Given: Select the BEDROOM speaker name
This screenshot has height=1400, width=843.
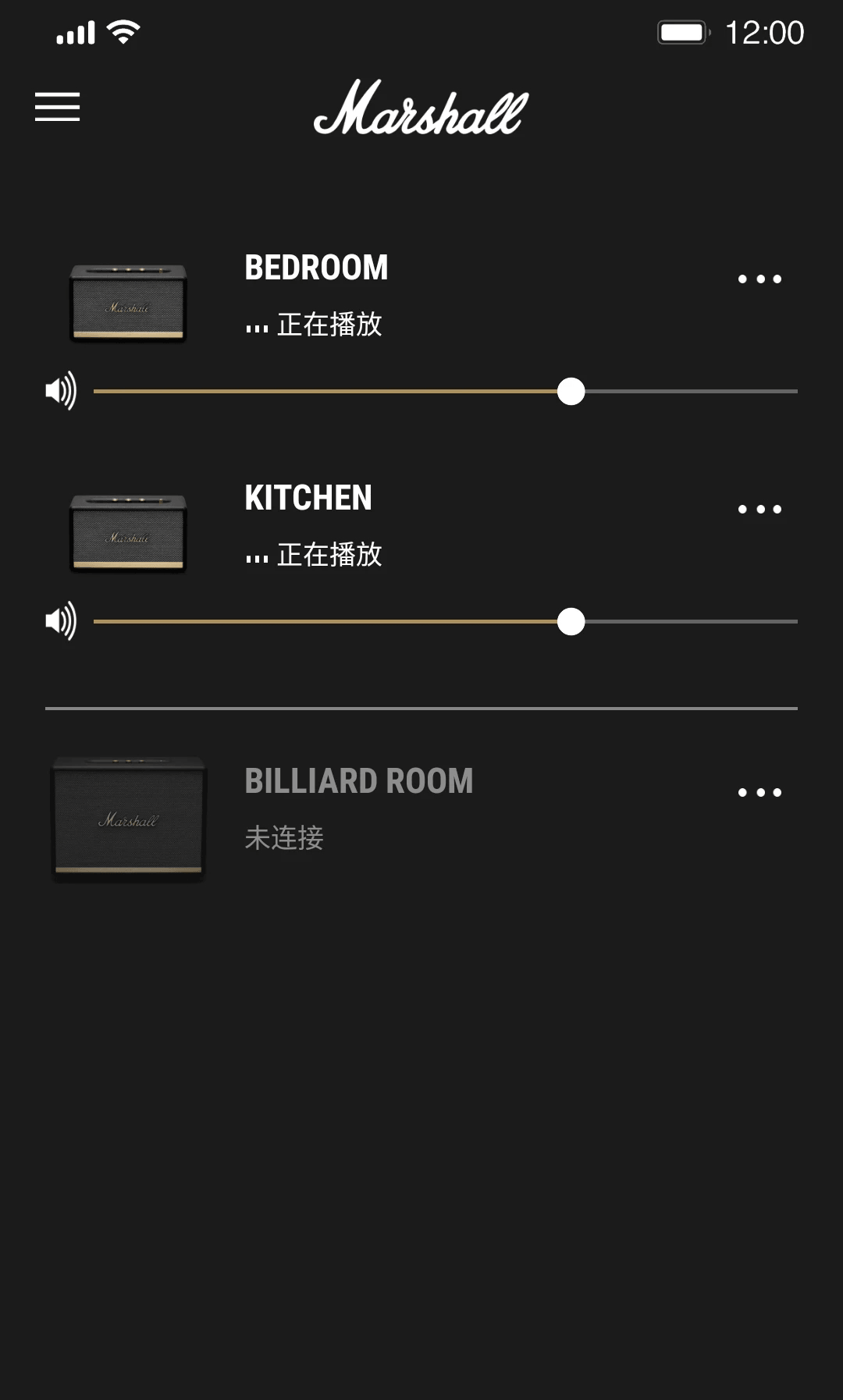Looking at the screenshot, I should pos(316,268).
